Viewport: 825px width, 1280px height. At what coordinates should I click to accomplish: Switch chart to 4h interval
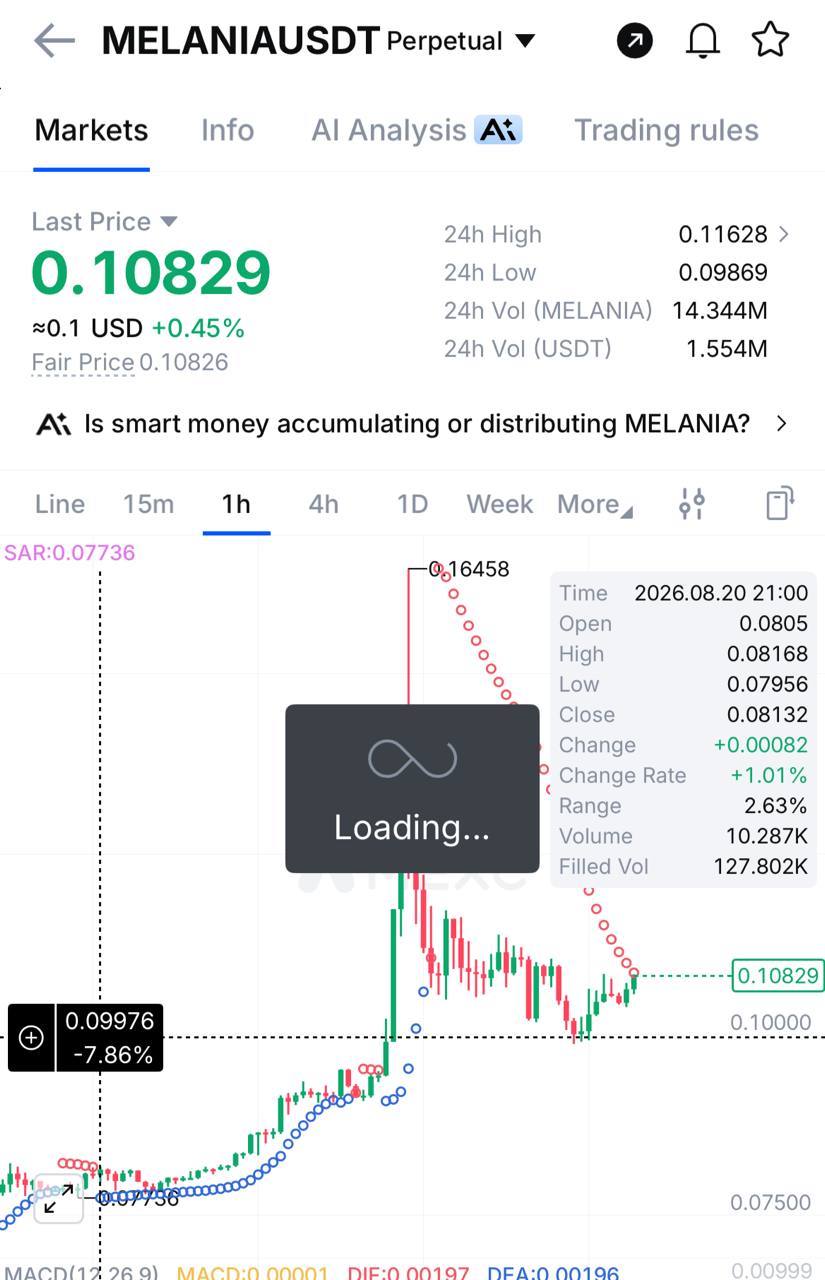point(323,504)
